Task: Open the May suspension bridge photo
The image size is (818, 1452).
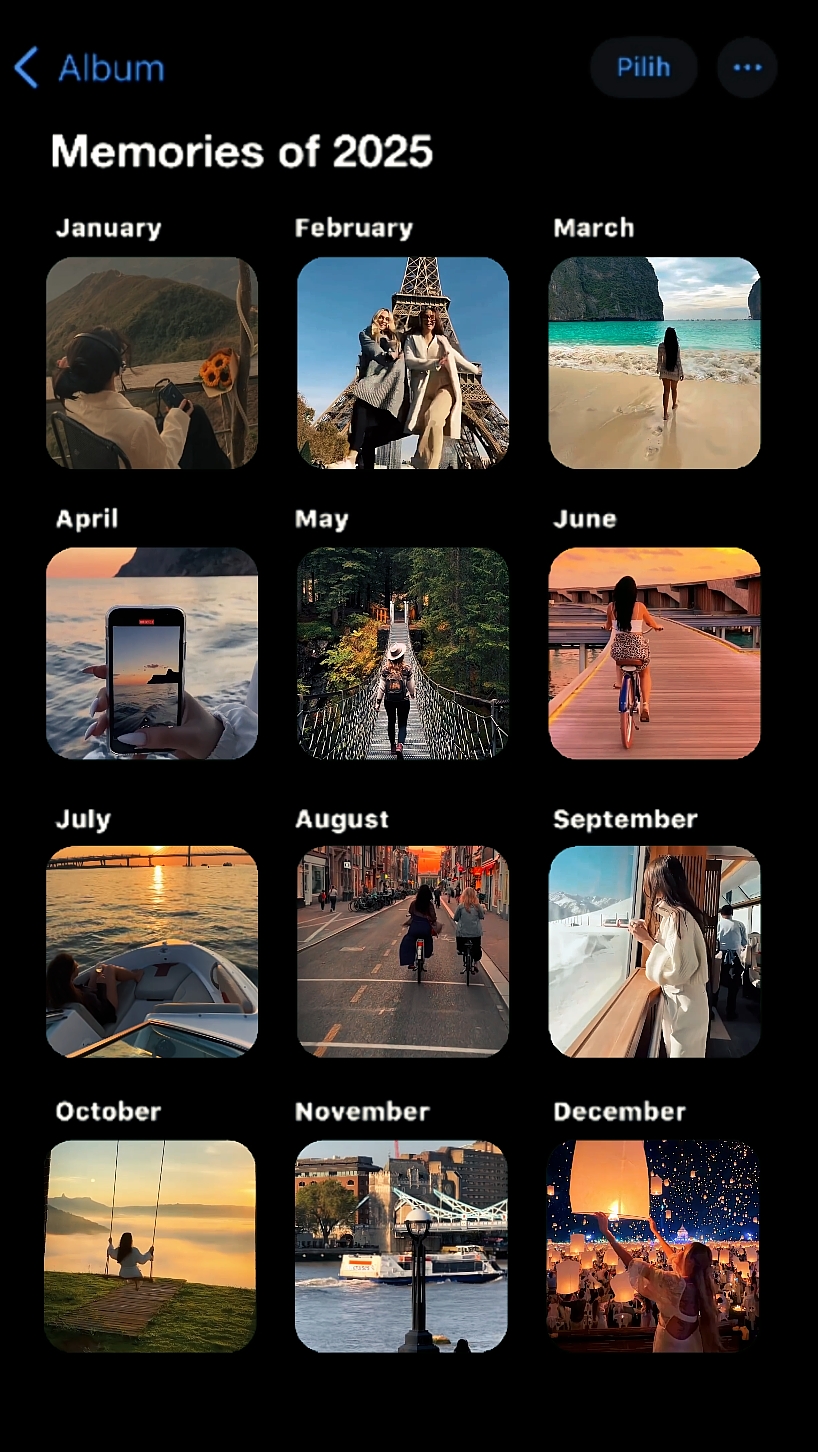Action: point(403,653)
